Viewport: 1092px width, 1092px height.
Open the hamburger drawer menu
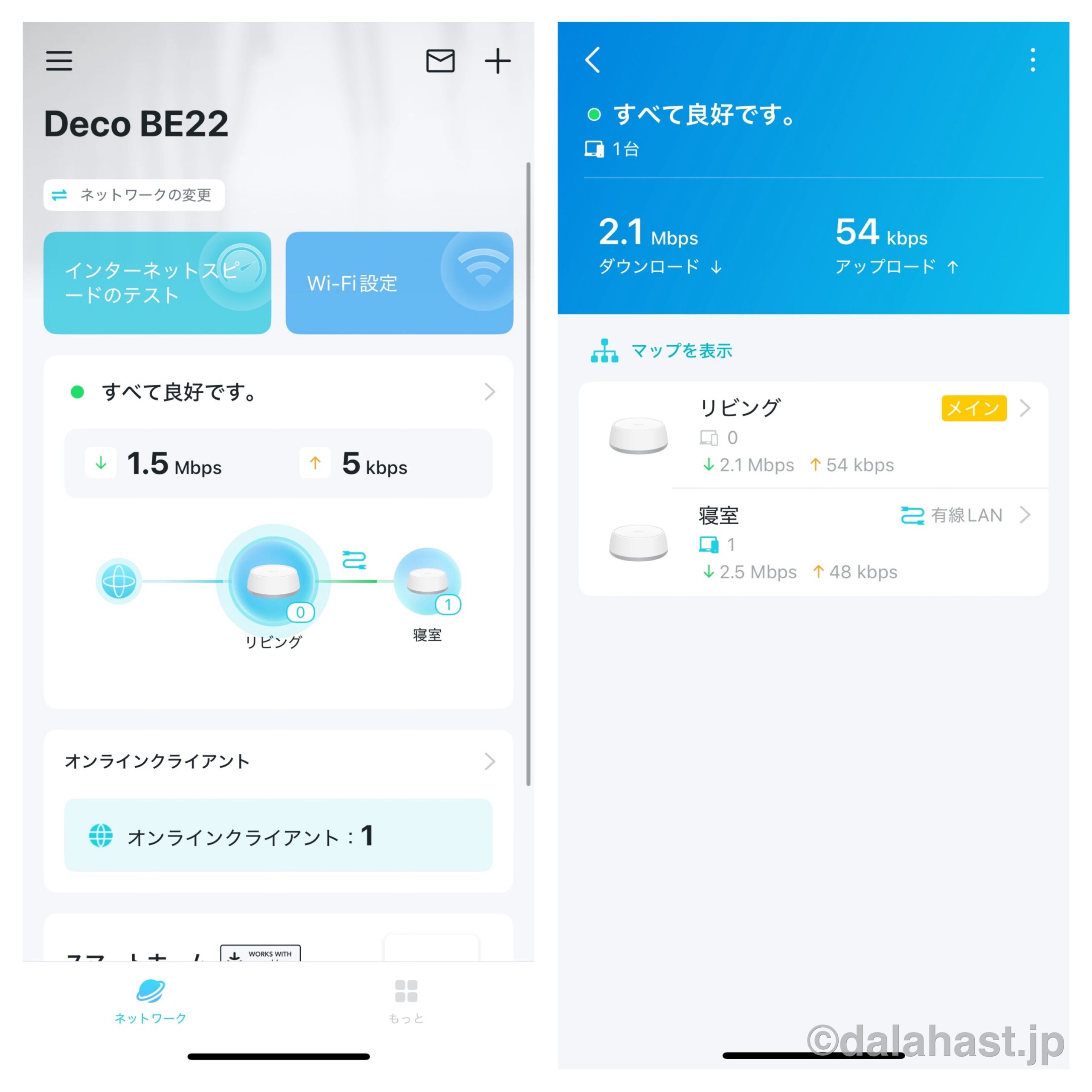pyautogui.click(x=59, y=61)
